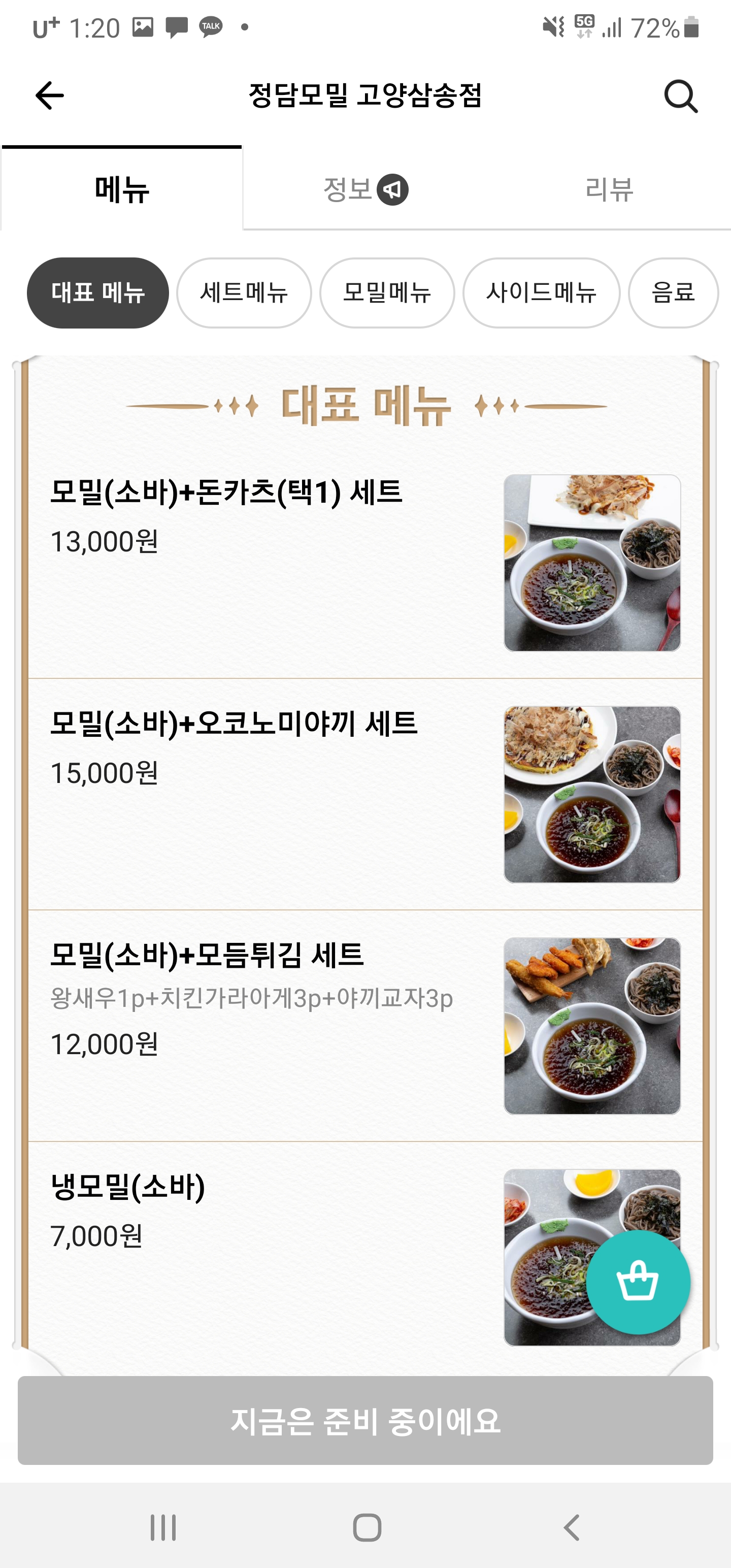731x1568 pixels.
Task: Select the 대표 메뉴 chip
Action: [98, 293]
